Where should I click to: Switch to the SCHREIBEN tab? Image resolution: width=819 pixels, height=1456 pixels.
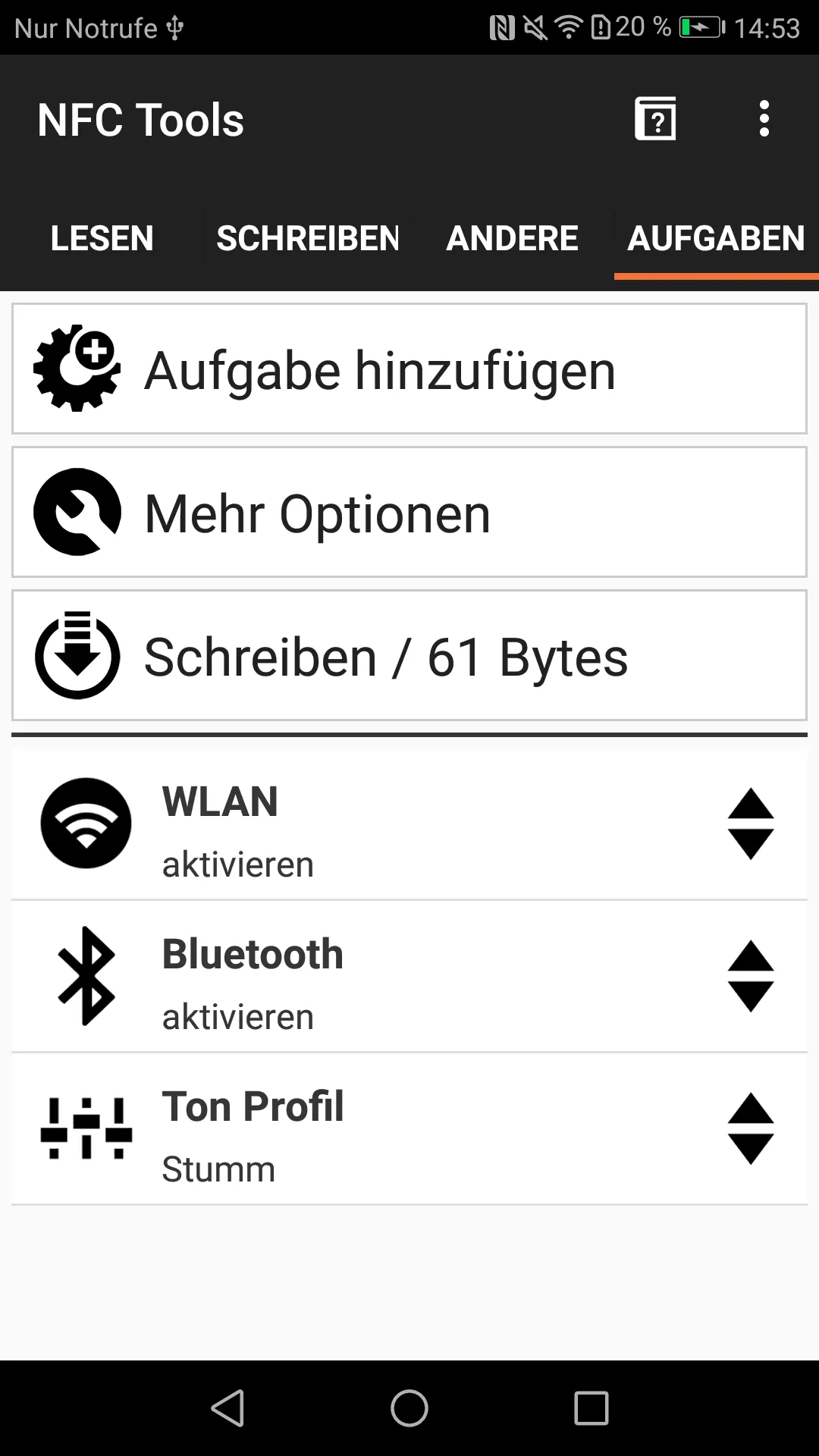point(308,238)
